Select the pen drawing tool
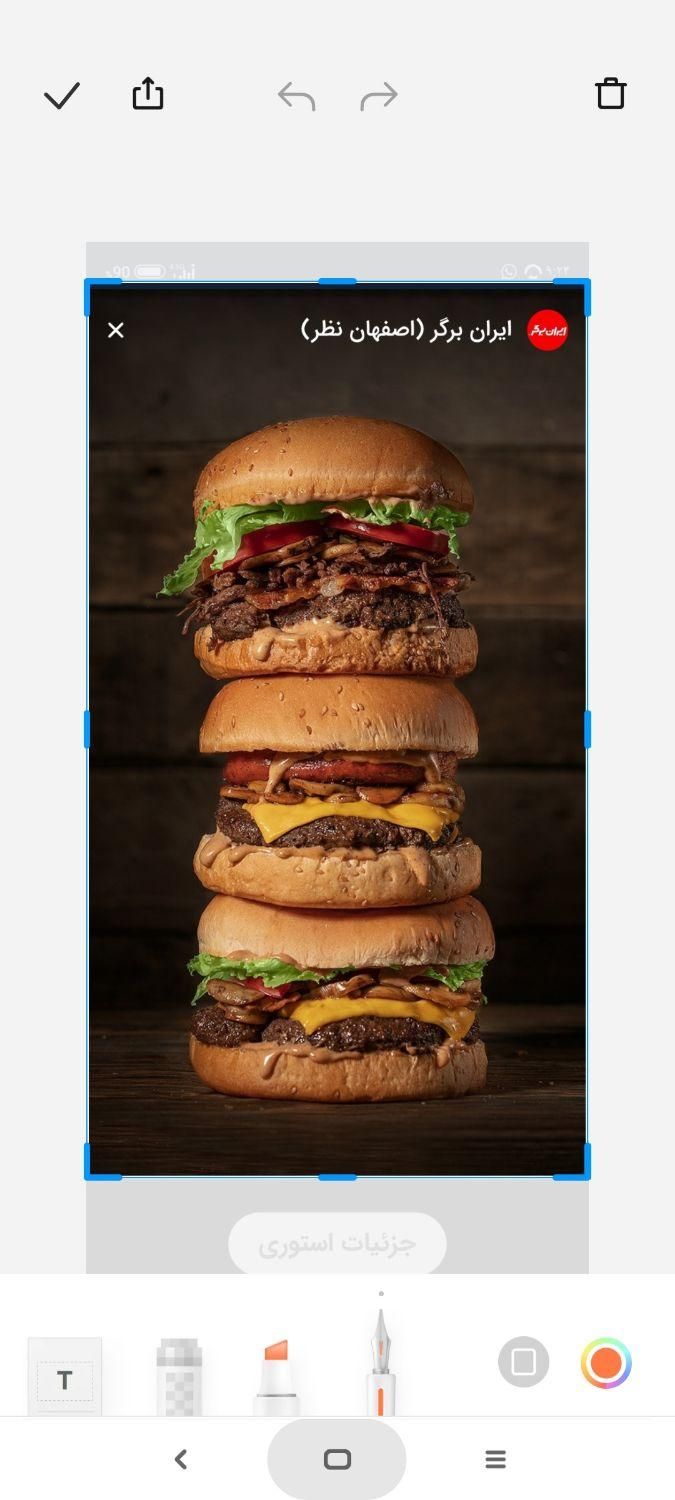This screenshot has height=1500, width=675. tap(380, 1365)
